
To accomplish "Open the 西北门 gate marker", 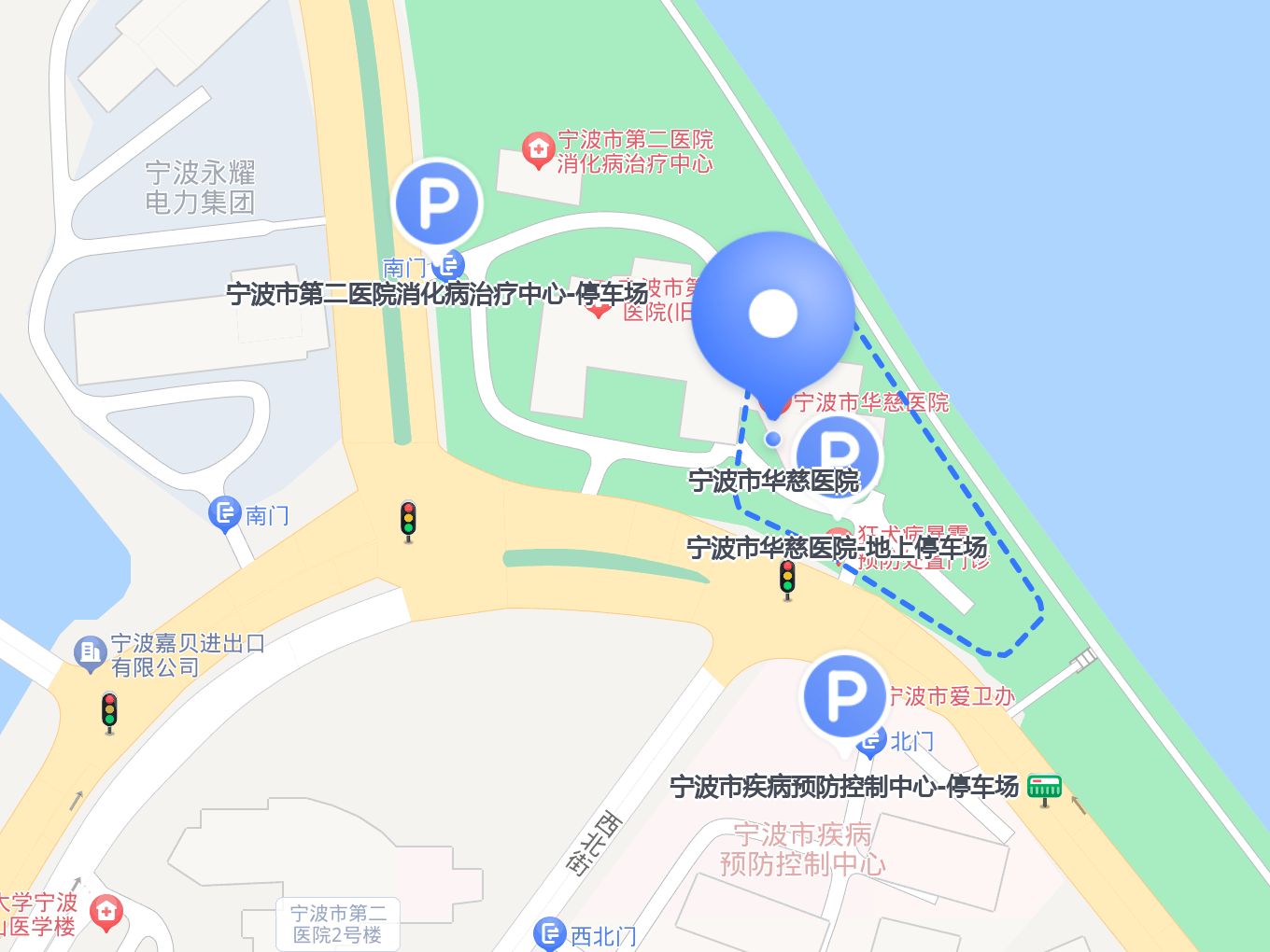I will click(x=550, y=934).
